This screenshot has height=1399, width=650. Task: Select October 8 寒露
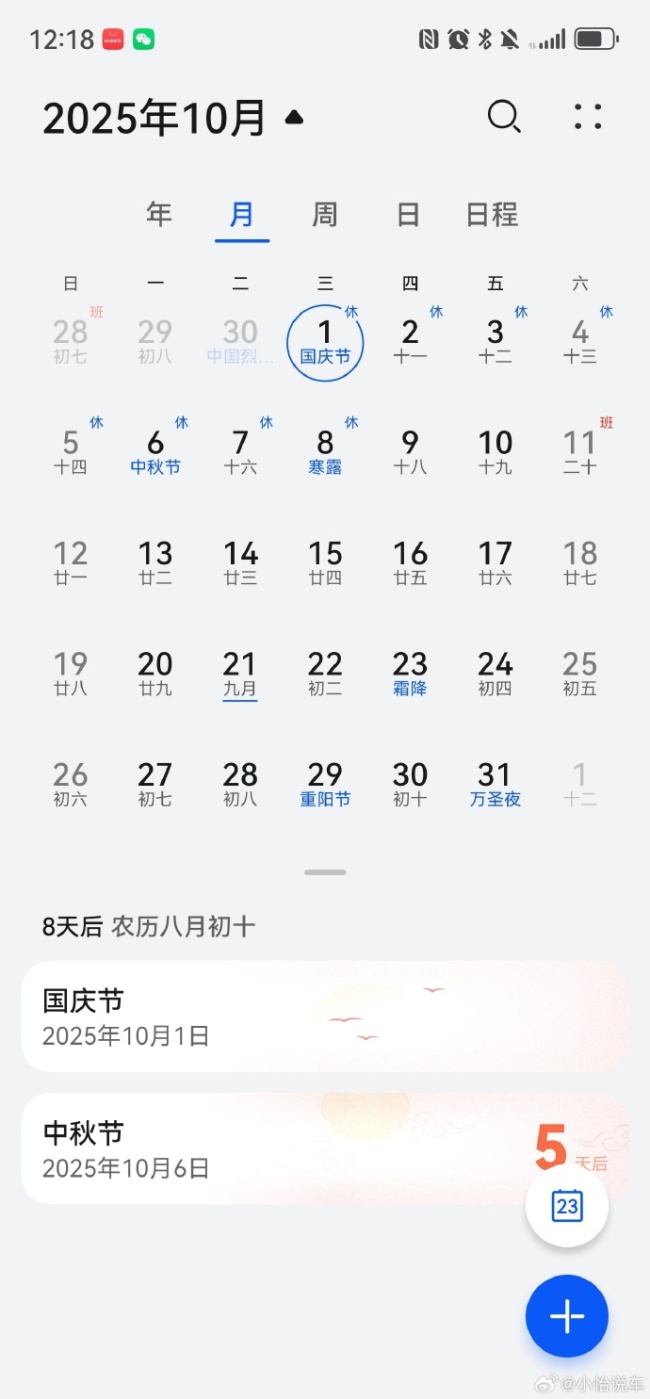(x=325, y=452)
